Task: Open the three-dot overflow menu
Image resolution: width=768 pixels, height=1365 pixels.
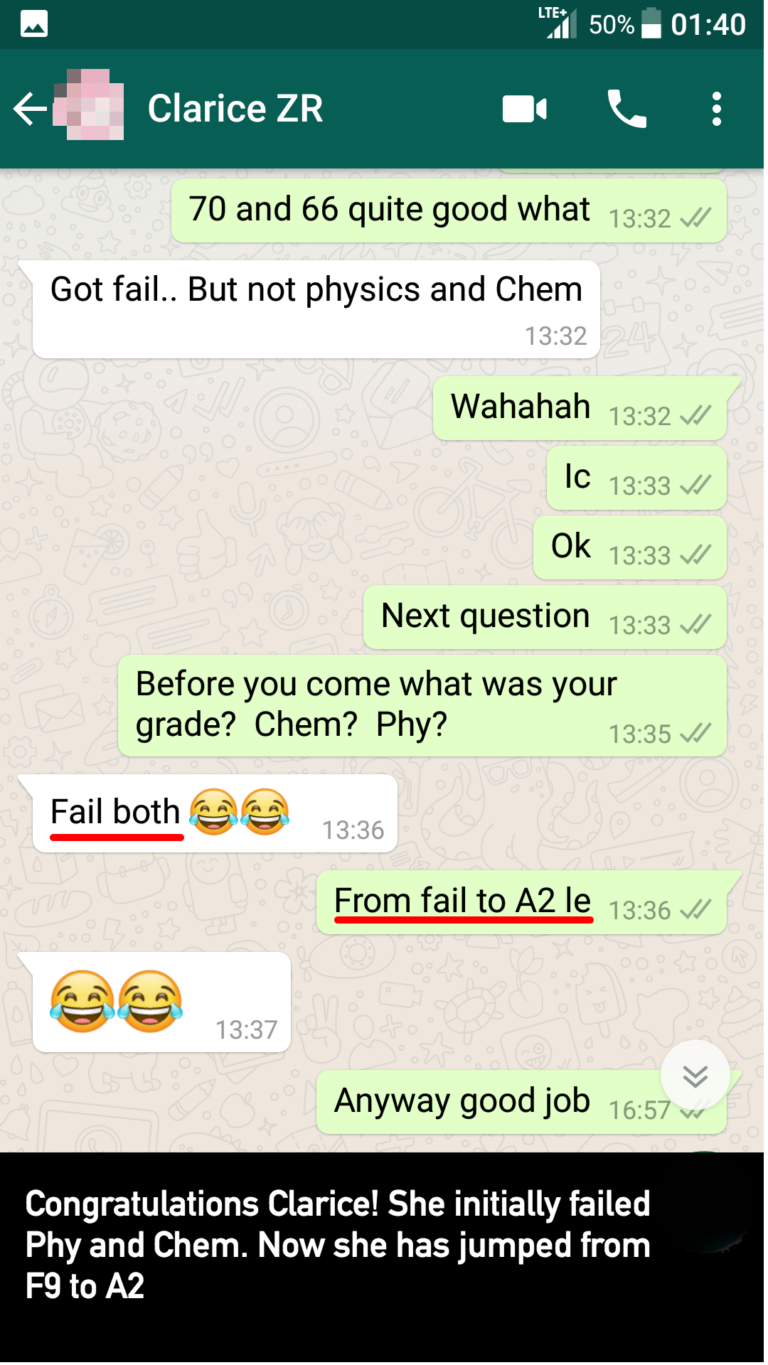Action: (716, 109)
